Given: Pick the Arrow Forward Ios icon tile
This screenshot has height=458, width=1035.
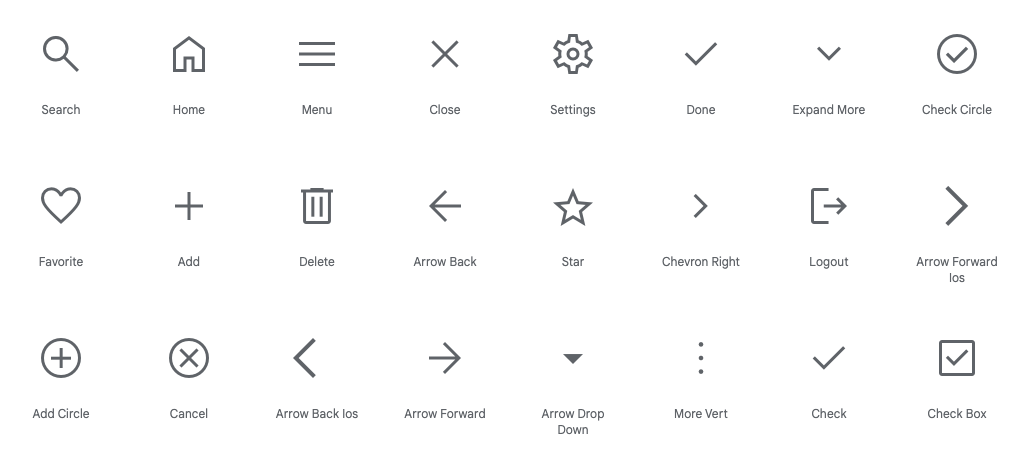Looking at the screenshot, I should pos(957,206).
